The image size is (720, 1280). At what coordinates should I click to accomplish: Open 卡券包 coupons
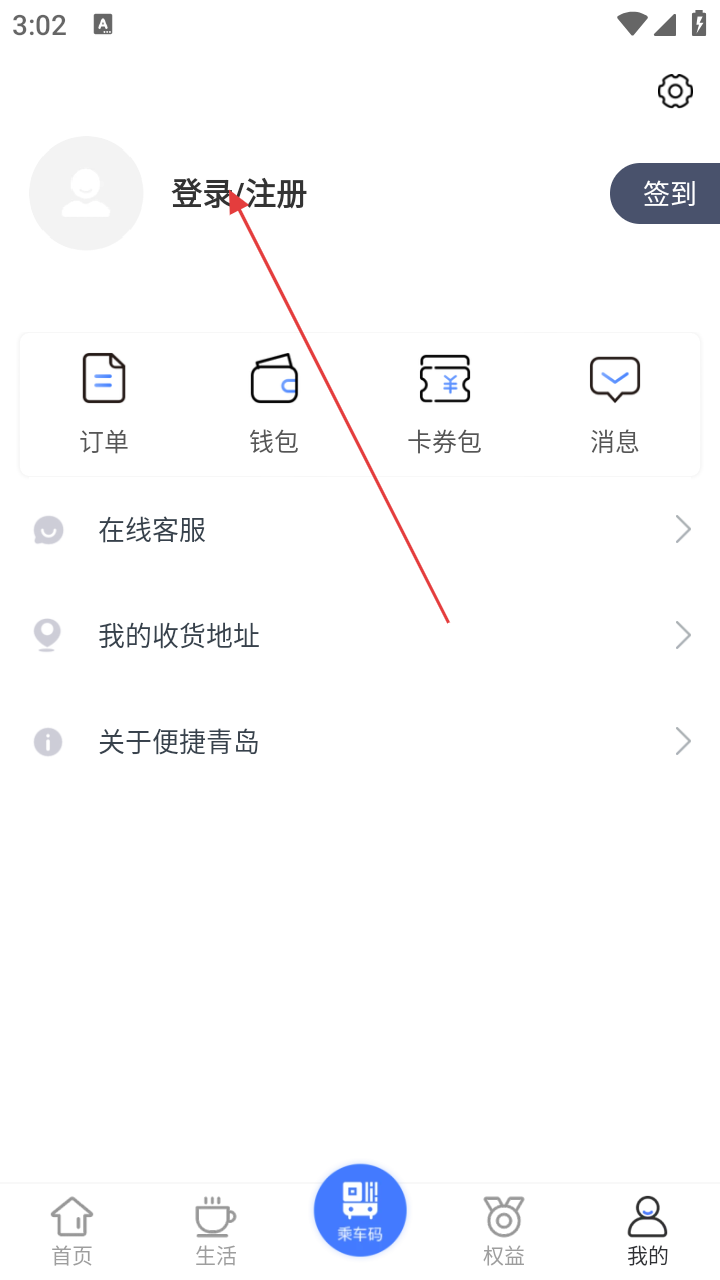tap(445, 404)
